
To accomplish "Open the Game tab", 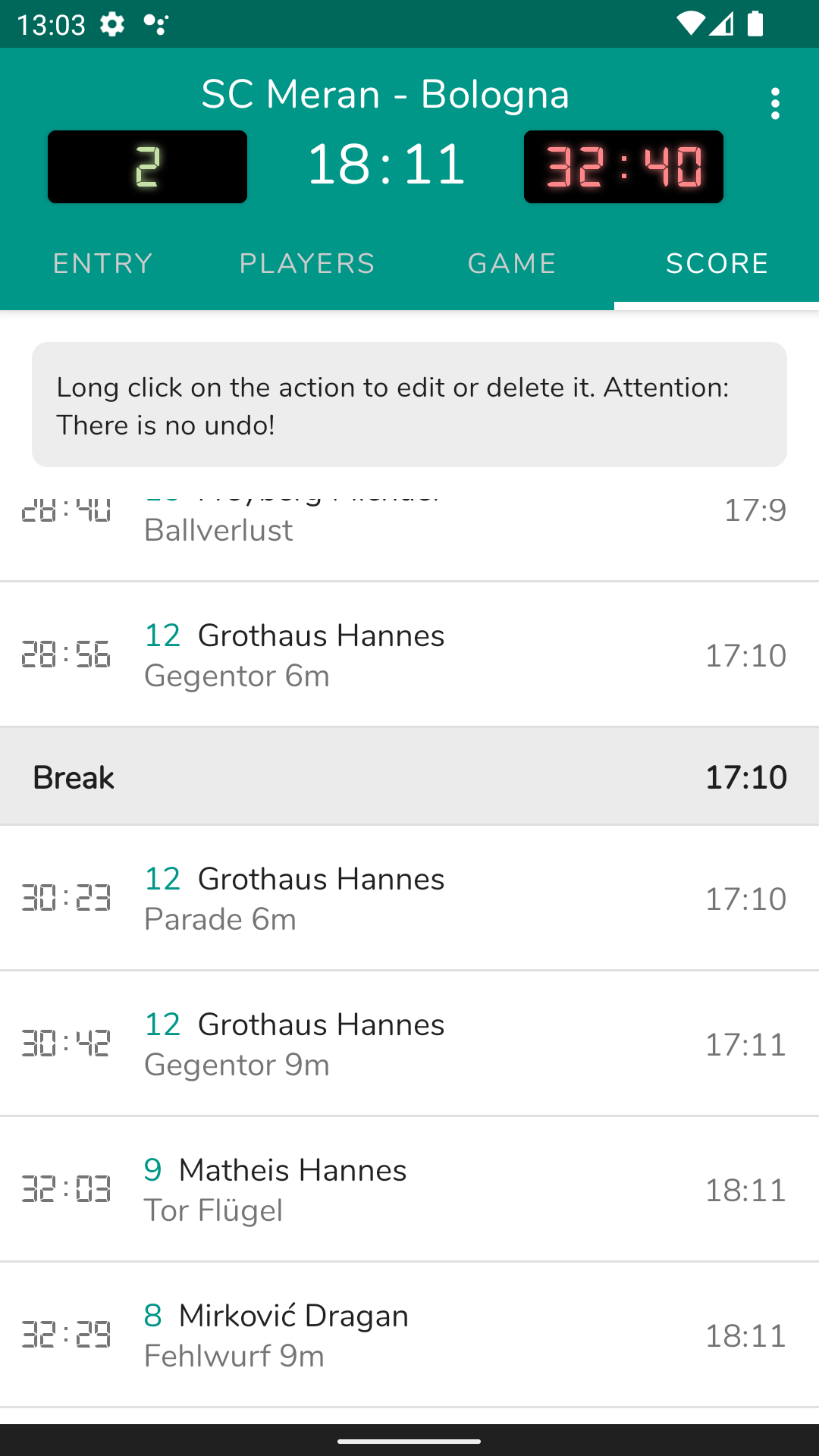I will point(512,264).
